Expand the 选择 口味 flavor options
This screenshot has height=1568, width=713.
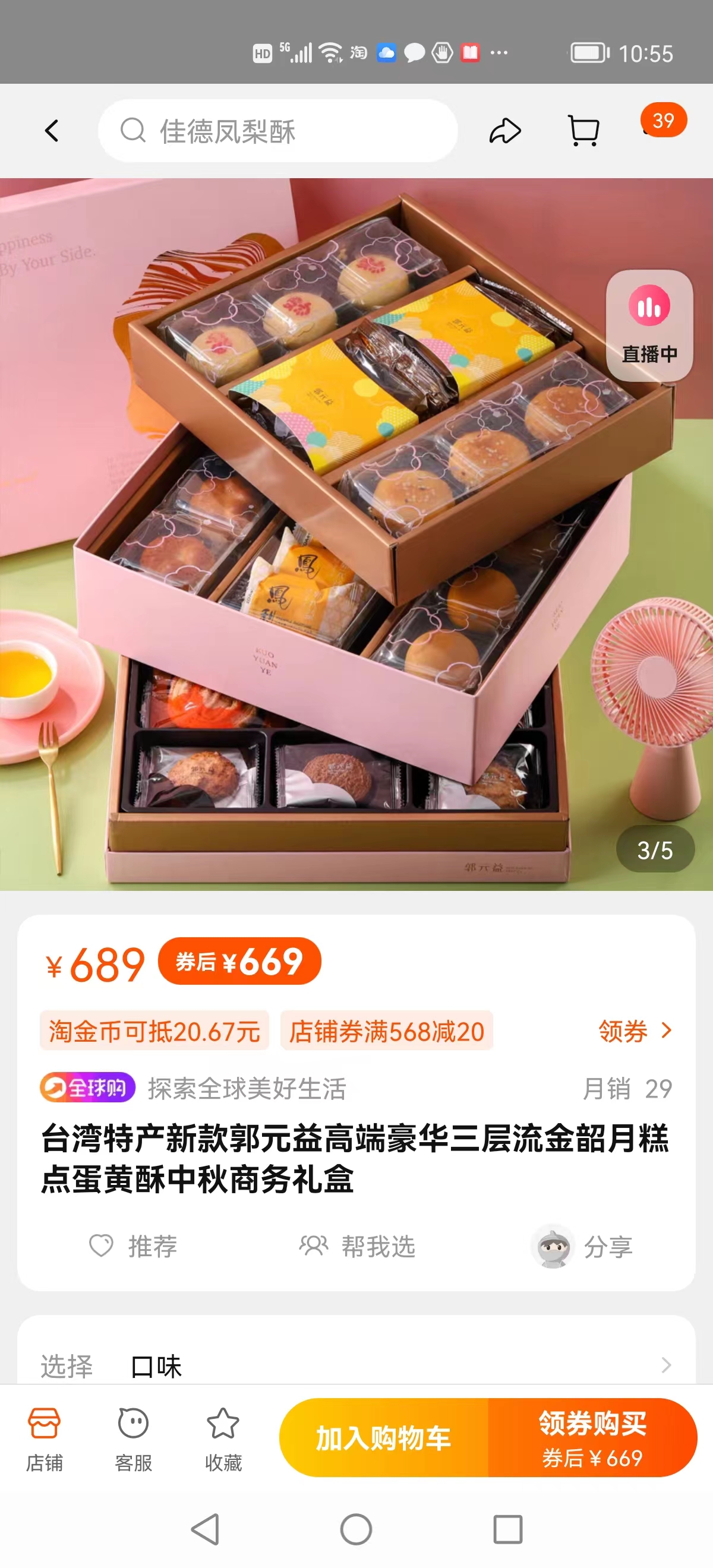(x=356, y=1365)
